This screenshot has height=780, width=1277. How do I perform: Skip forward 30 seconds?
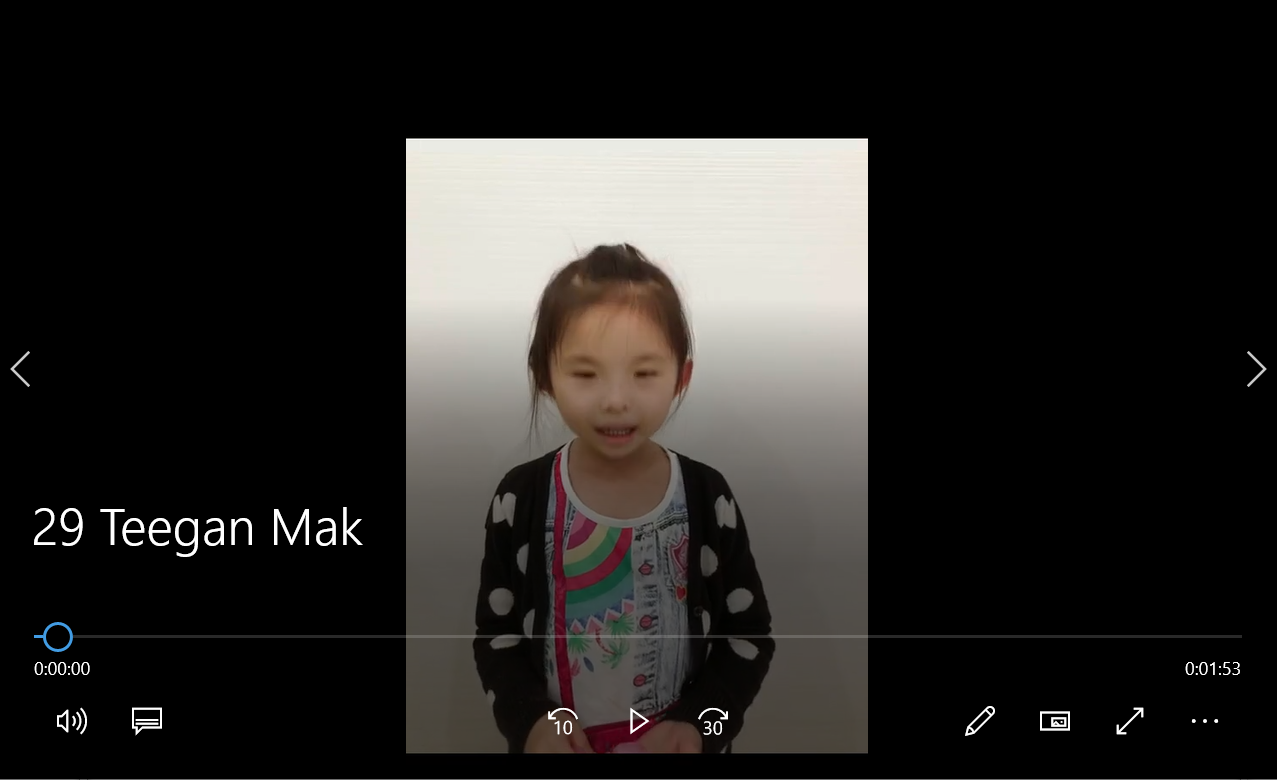[x=712, y=721]
